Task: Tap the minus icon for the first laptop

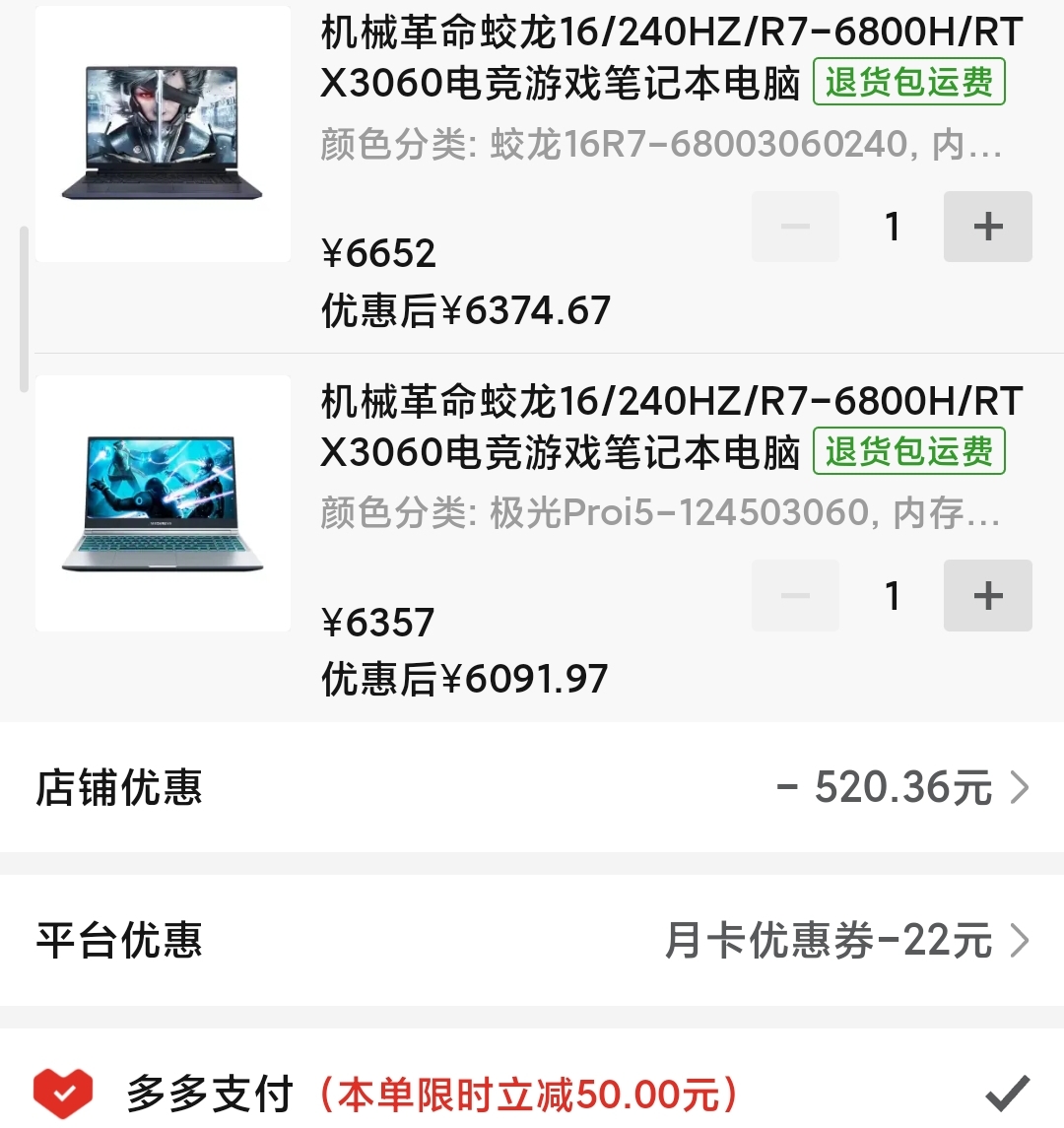Action: [x=794, y=227]
